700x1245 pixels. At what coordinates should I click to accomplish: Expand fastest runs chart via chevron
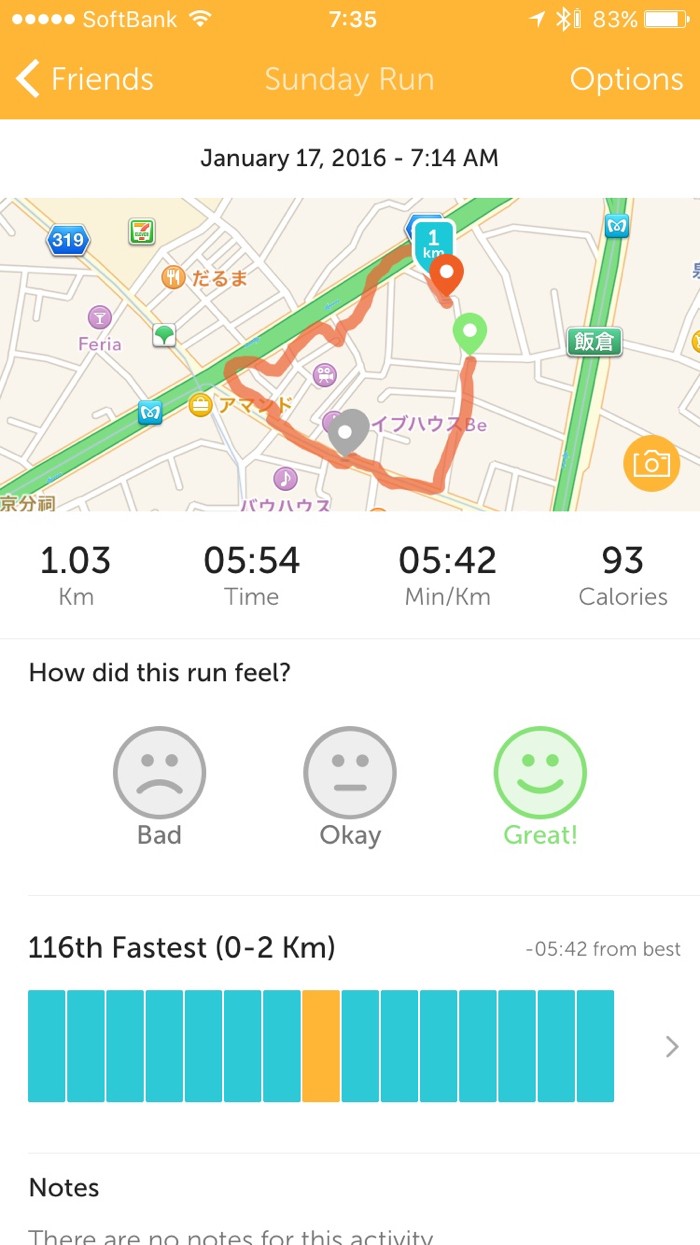coord(672,1047)
